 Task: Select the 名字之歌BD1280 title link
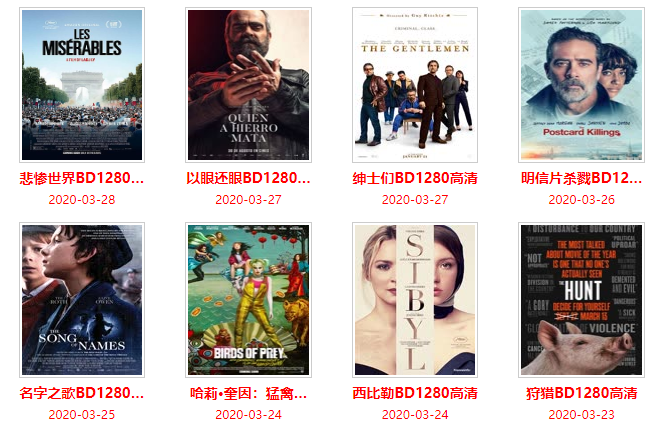click(x=82, y=393)
